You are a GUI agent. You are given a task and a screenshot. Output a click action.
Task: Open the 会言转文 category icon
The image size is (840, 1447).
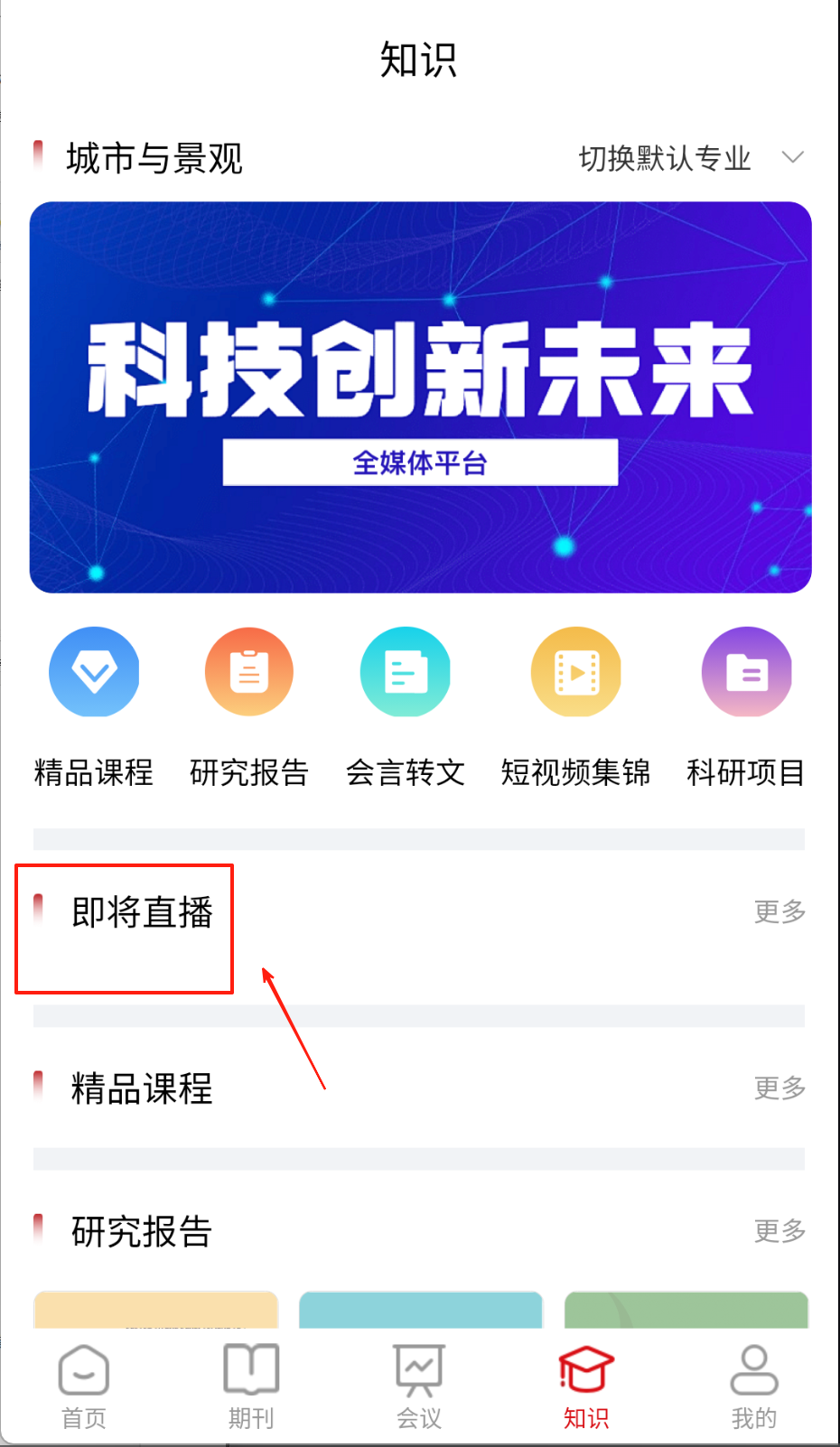coord(406,672)
